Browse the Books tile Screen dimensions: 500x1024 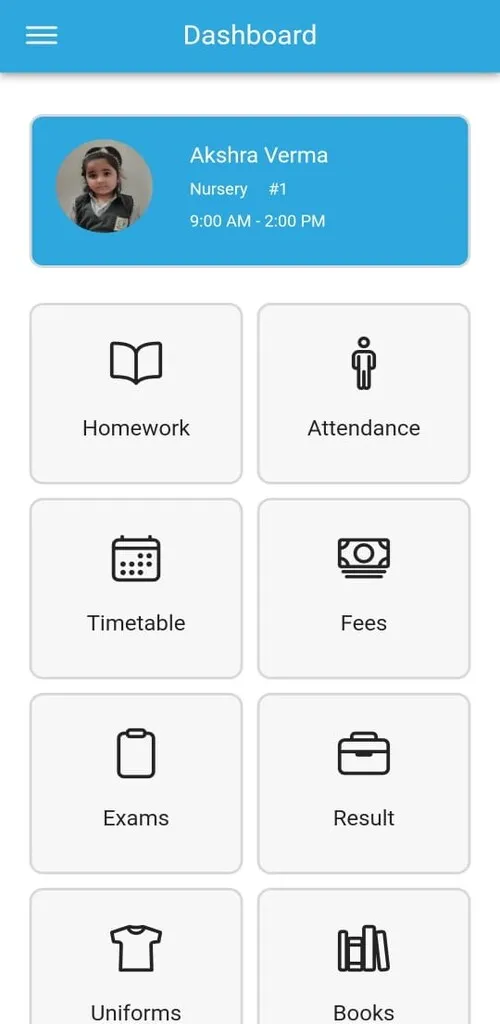pos(364,957)
